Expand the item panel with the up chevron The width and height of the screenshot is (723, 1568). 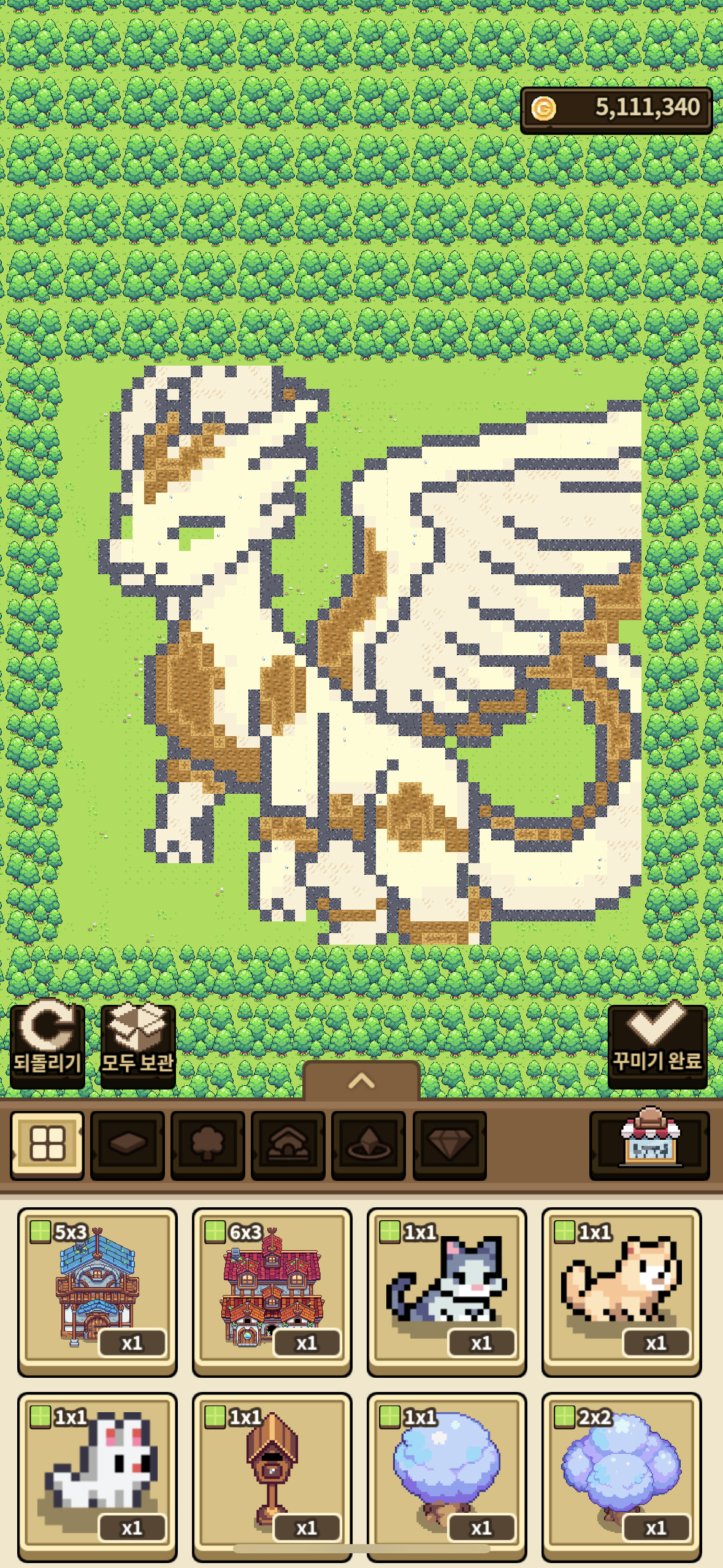(x=361, y=1082)
